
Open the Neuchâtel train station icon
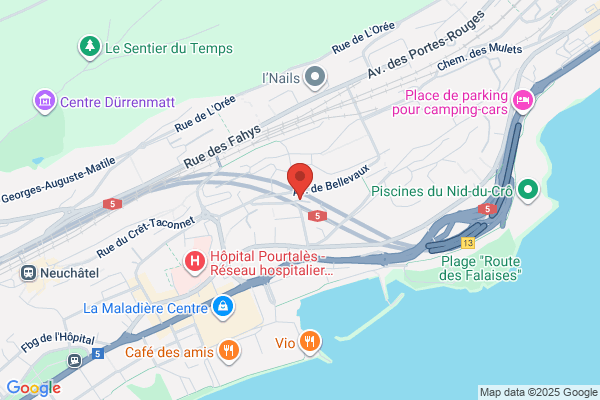point(28,273)
